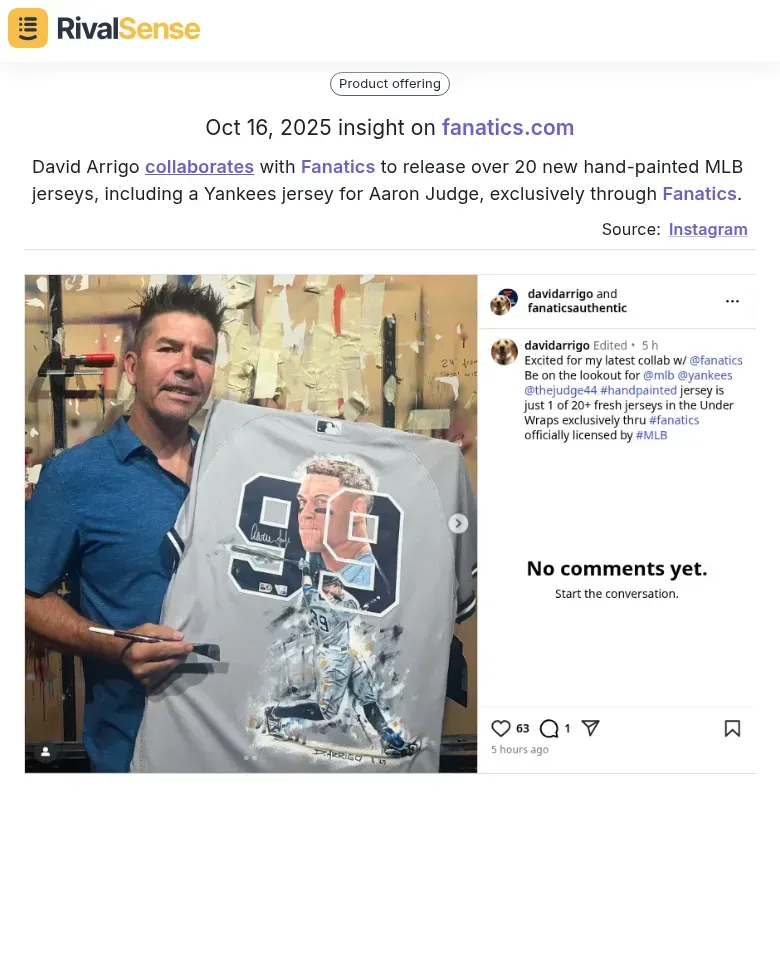Select the Product offering chip
Image resolution: width=780 pixels, height=960 pixels.
pyautogui.click(x=389, y=84)
